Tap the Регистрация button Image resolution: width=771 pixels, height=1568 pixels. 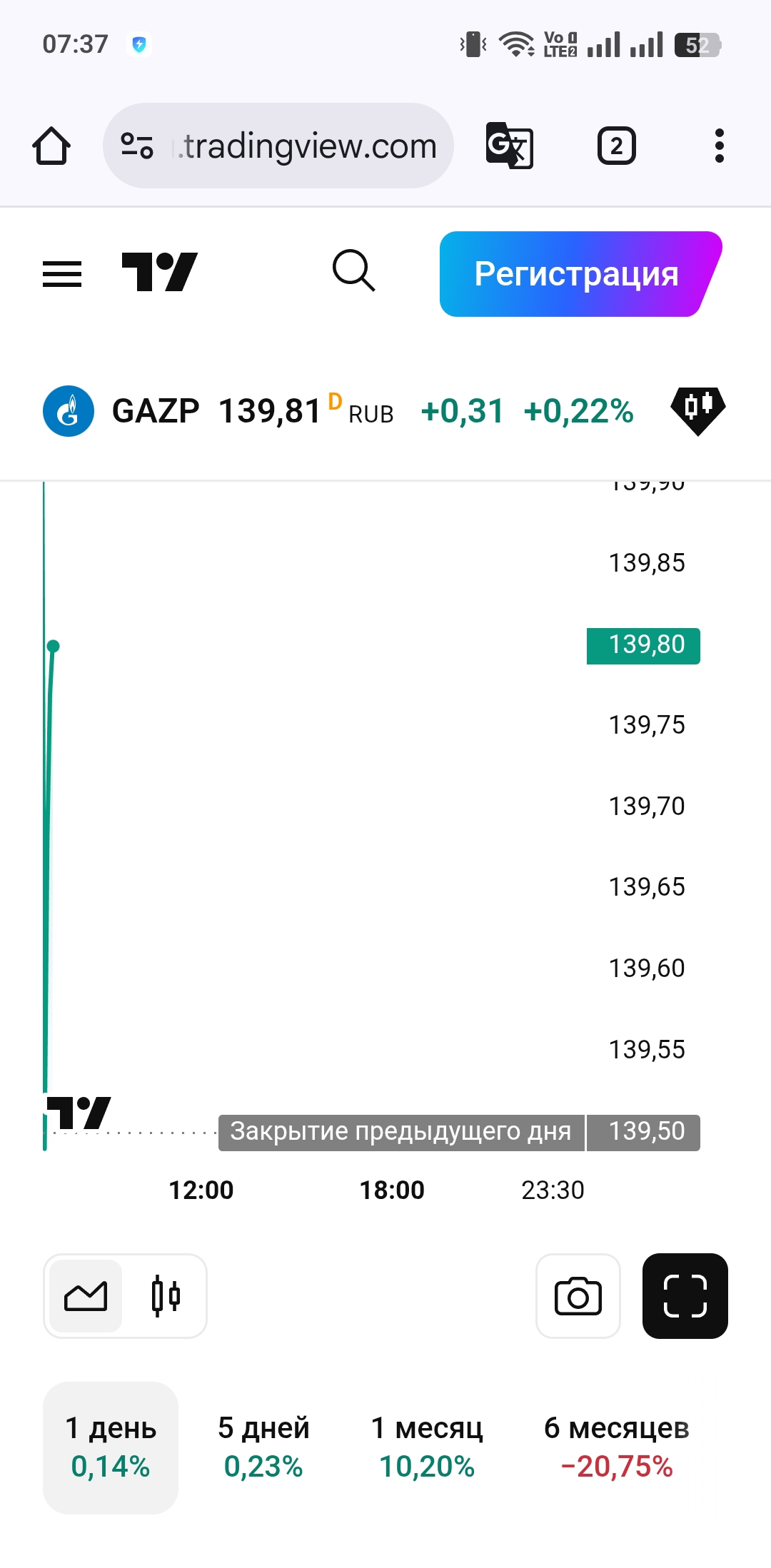point(577,274)
